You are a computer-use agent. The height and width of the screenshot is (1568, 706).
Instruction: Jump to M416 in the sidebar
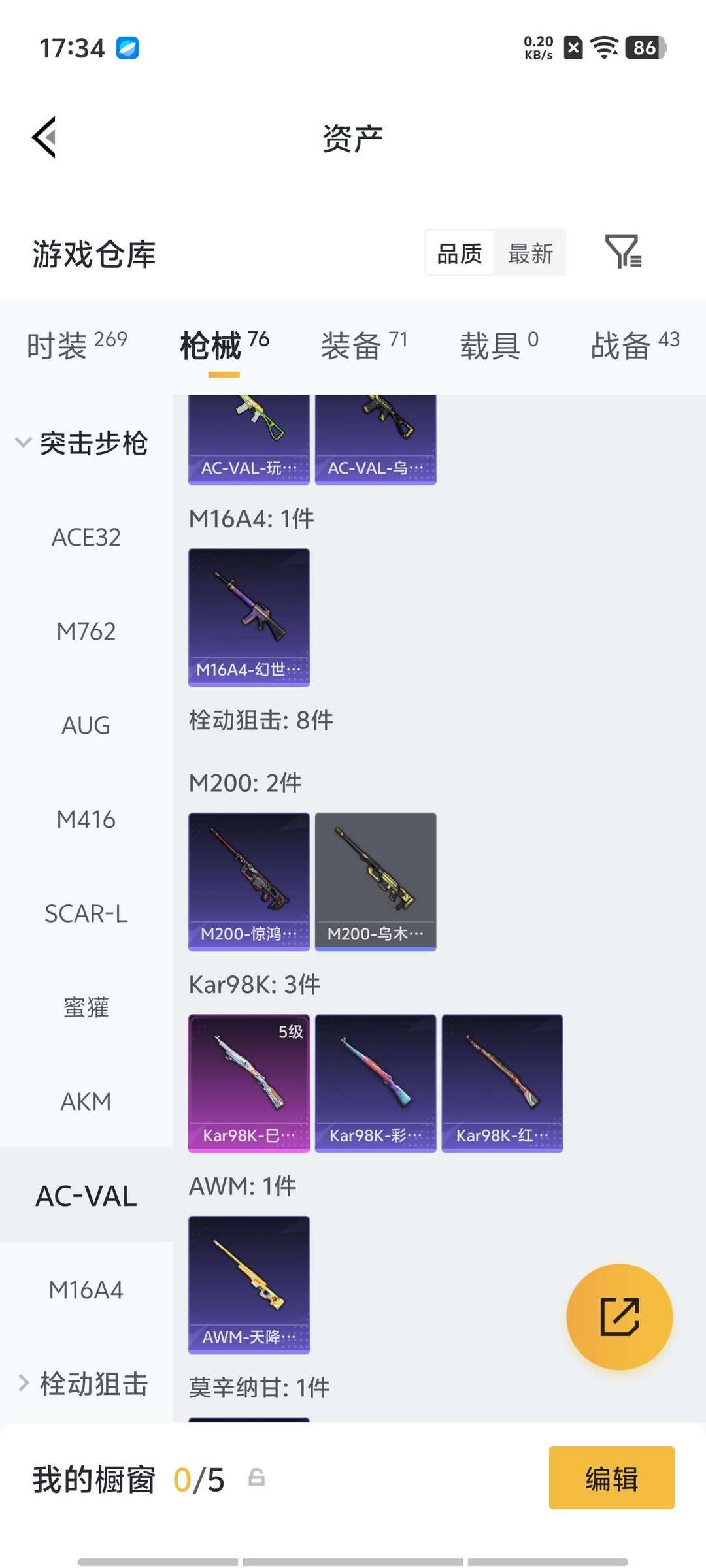(x=86, y=819)
